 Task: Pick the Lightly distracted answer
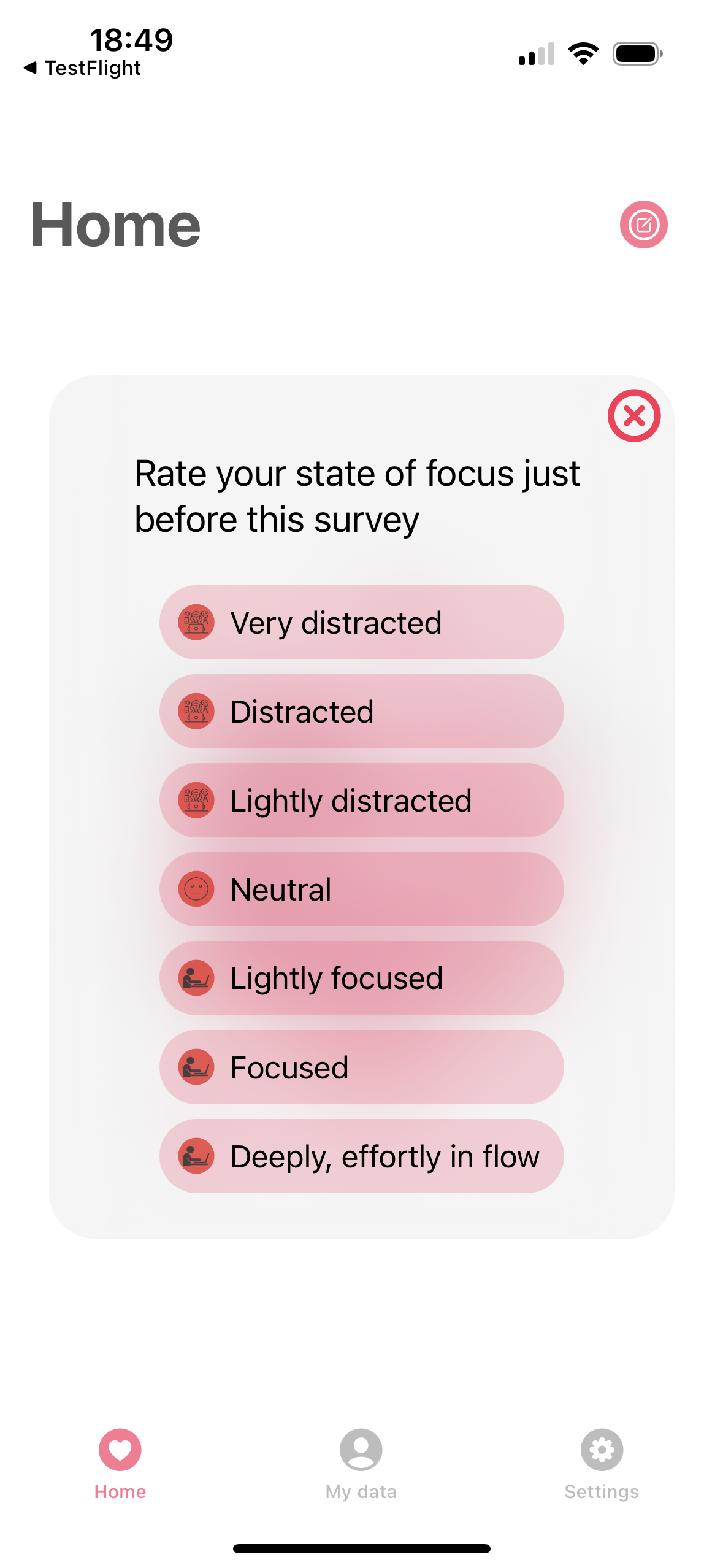[361, 801]
